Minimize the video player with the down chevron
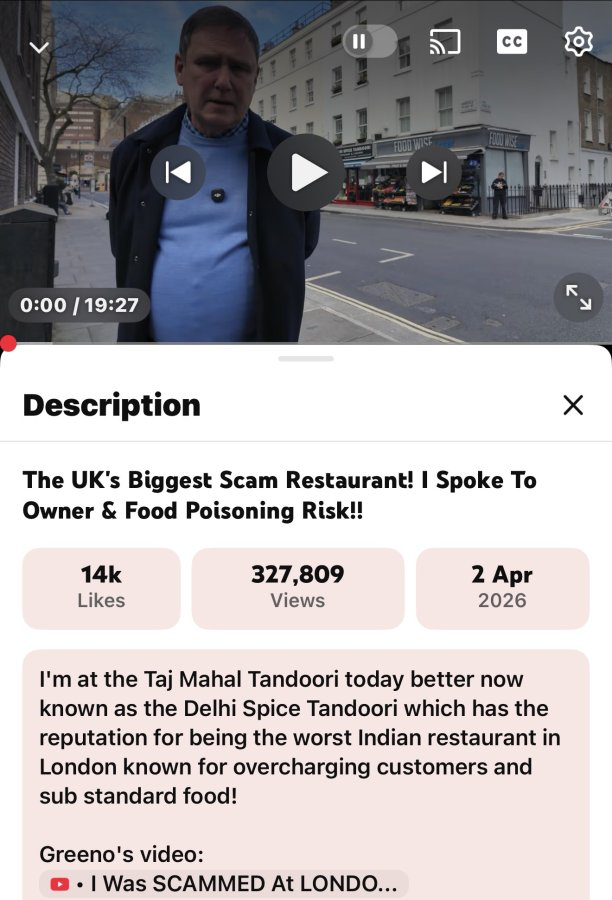Viewport: 612px width, 900px height. pos(39,47)
